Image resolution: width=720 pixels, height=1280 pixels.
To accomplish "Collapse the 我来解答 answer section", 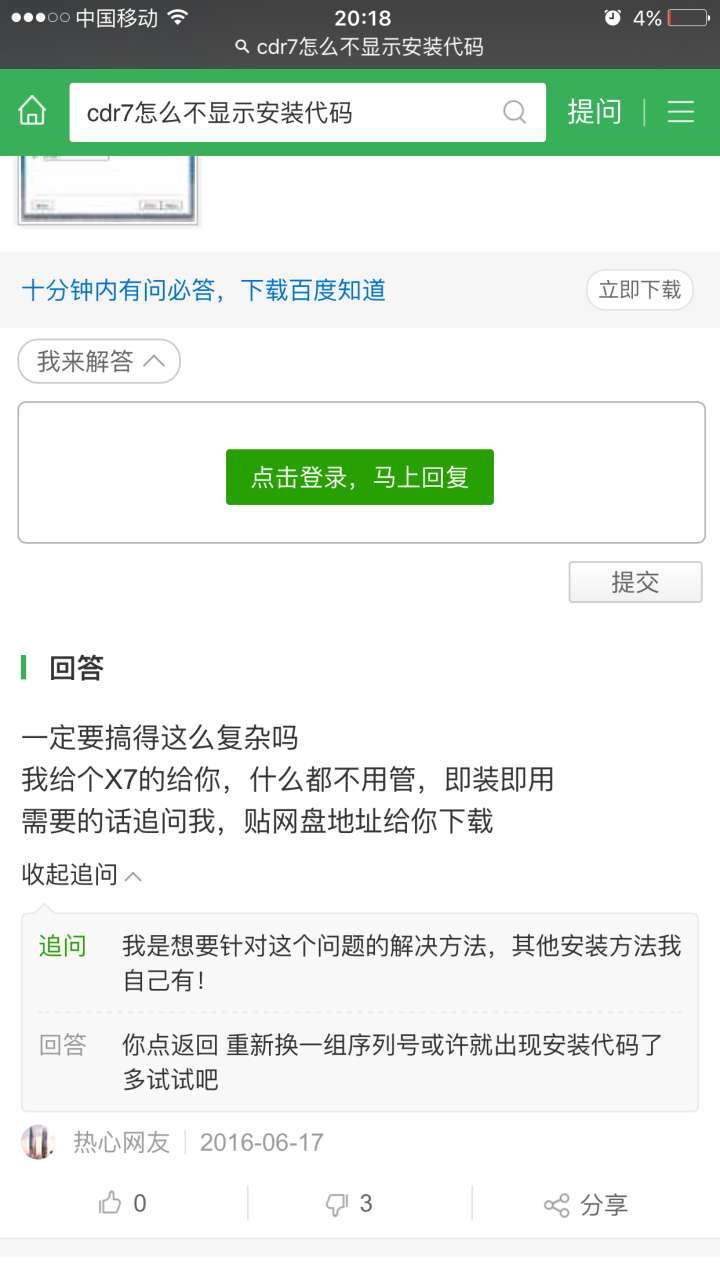I will point(99,361).
